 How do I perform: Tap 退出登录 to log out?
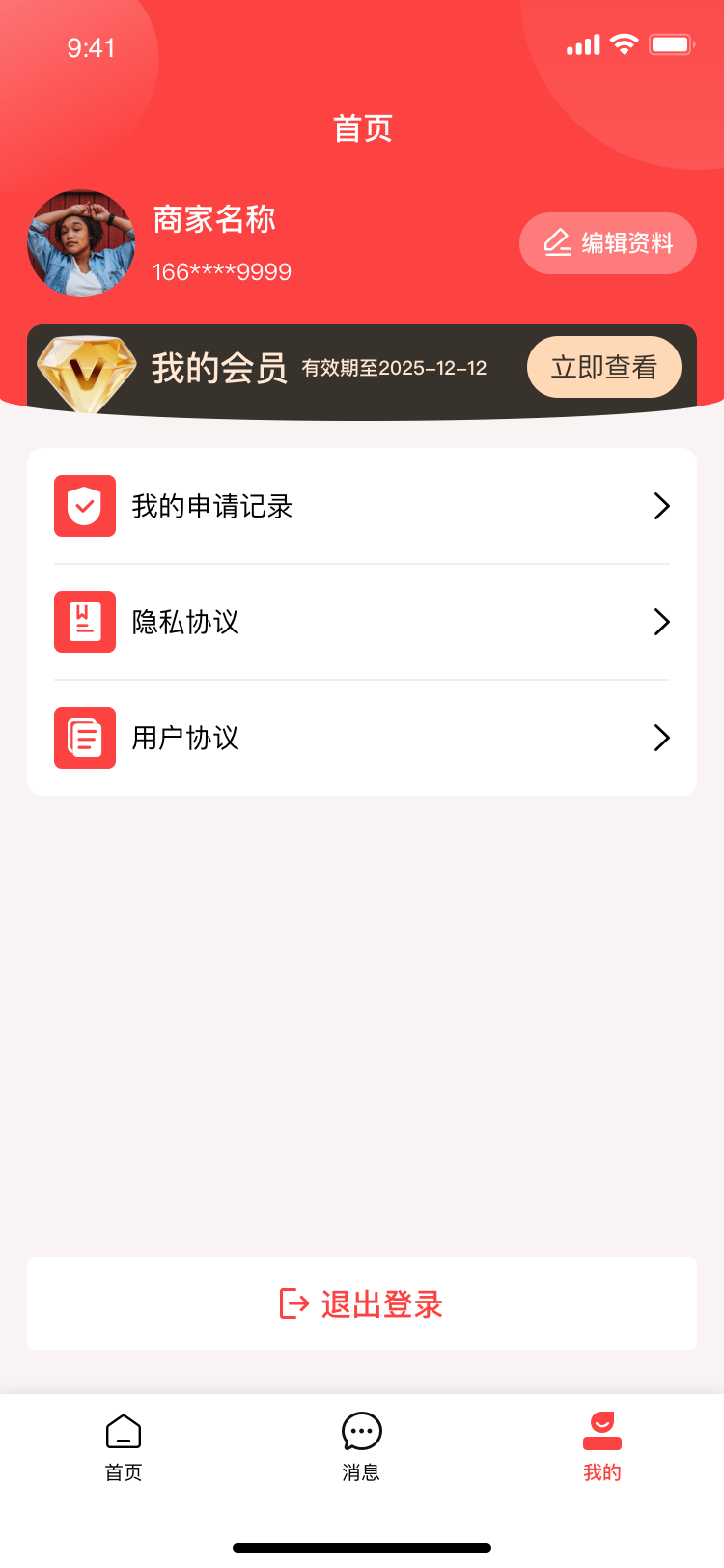tap(362, 1303)
